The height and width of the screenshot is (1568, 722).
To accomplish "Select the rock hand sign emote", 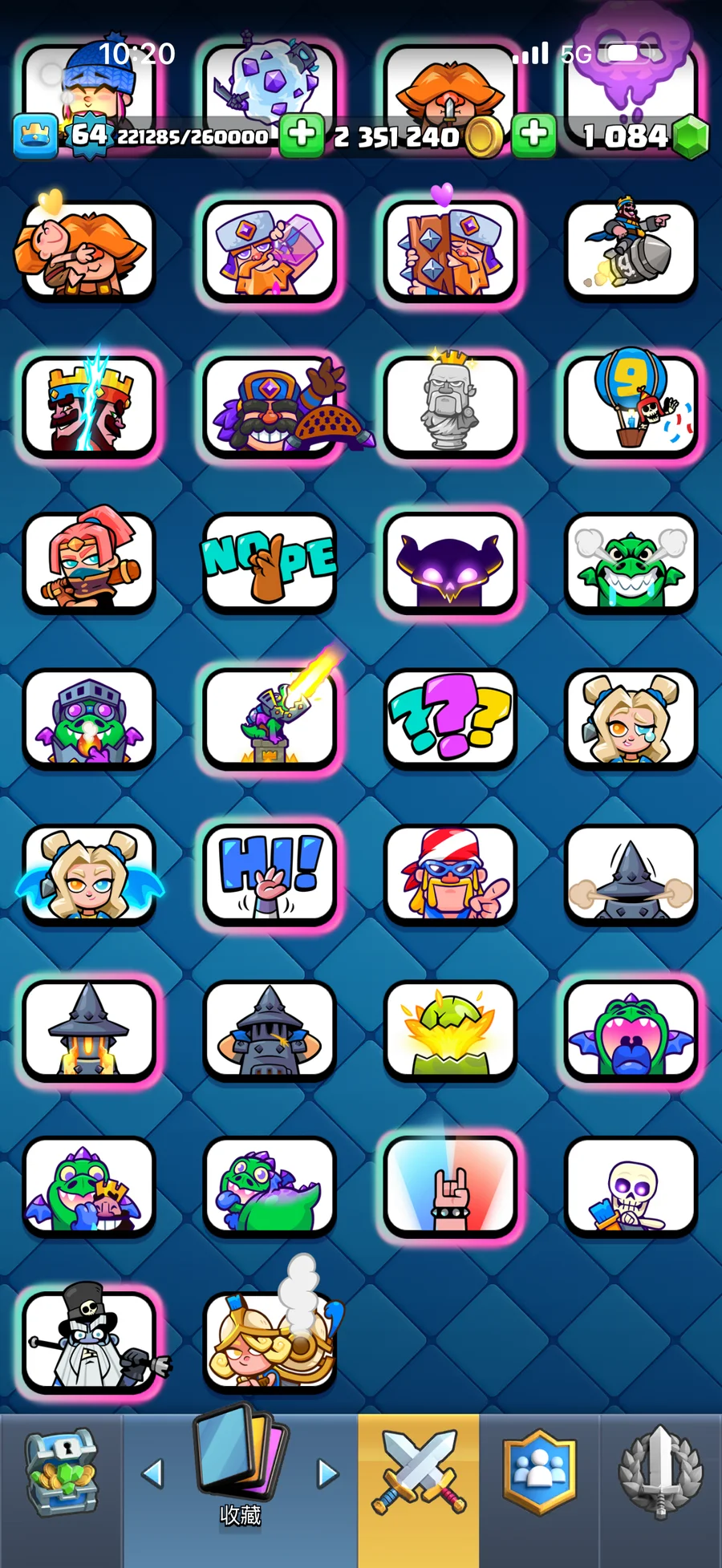I will click(450, 1186).
